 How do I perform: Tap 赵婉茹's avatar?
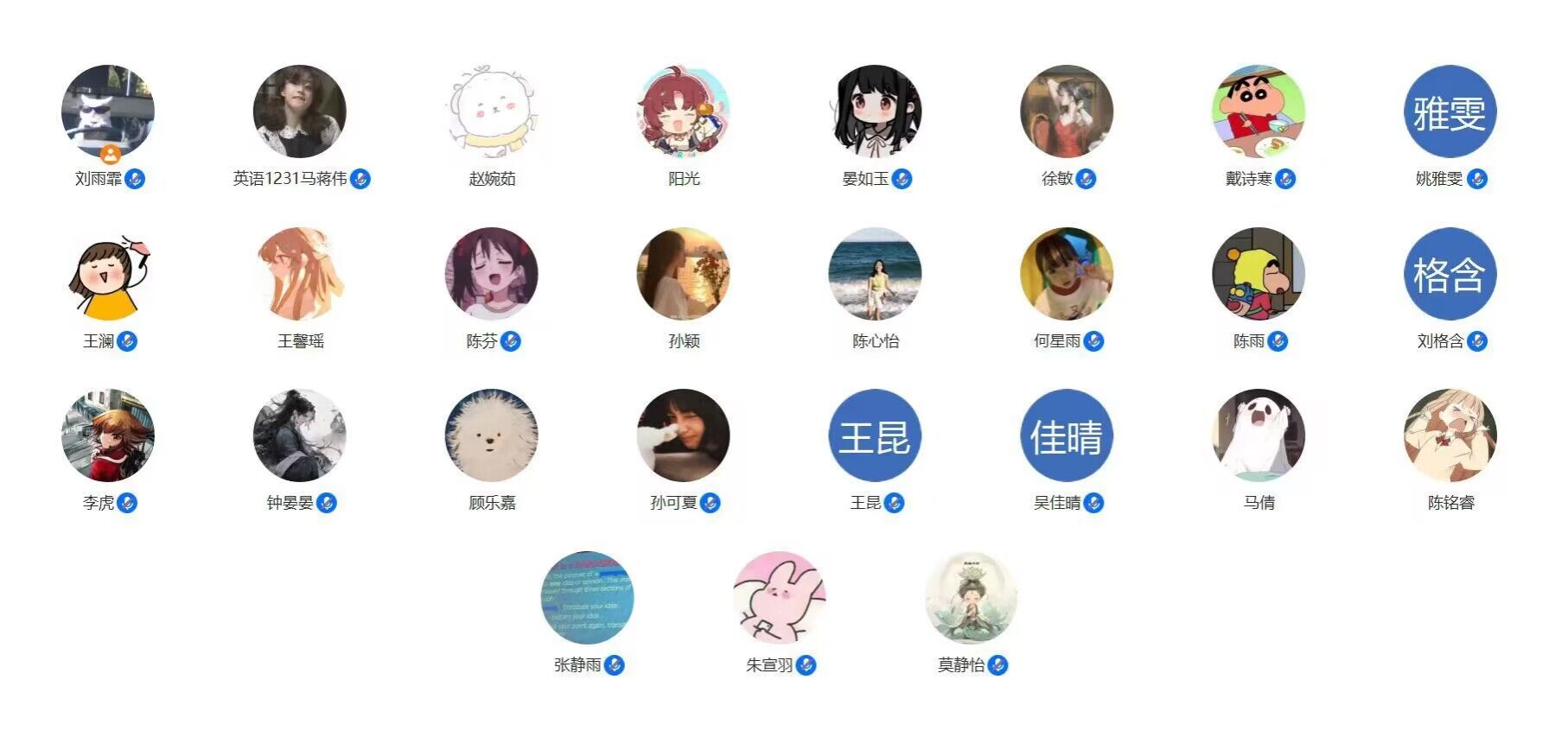(x=492, y=111)
